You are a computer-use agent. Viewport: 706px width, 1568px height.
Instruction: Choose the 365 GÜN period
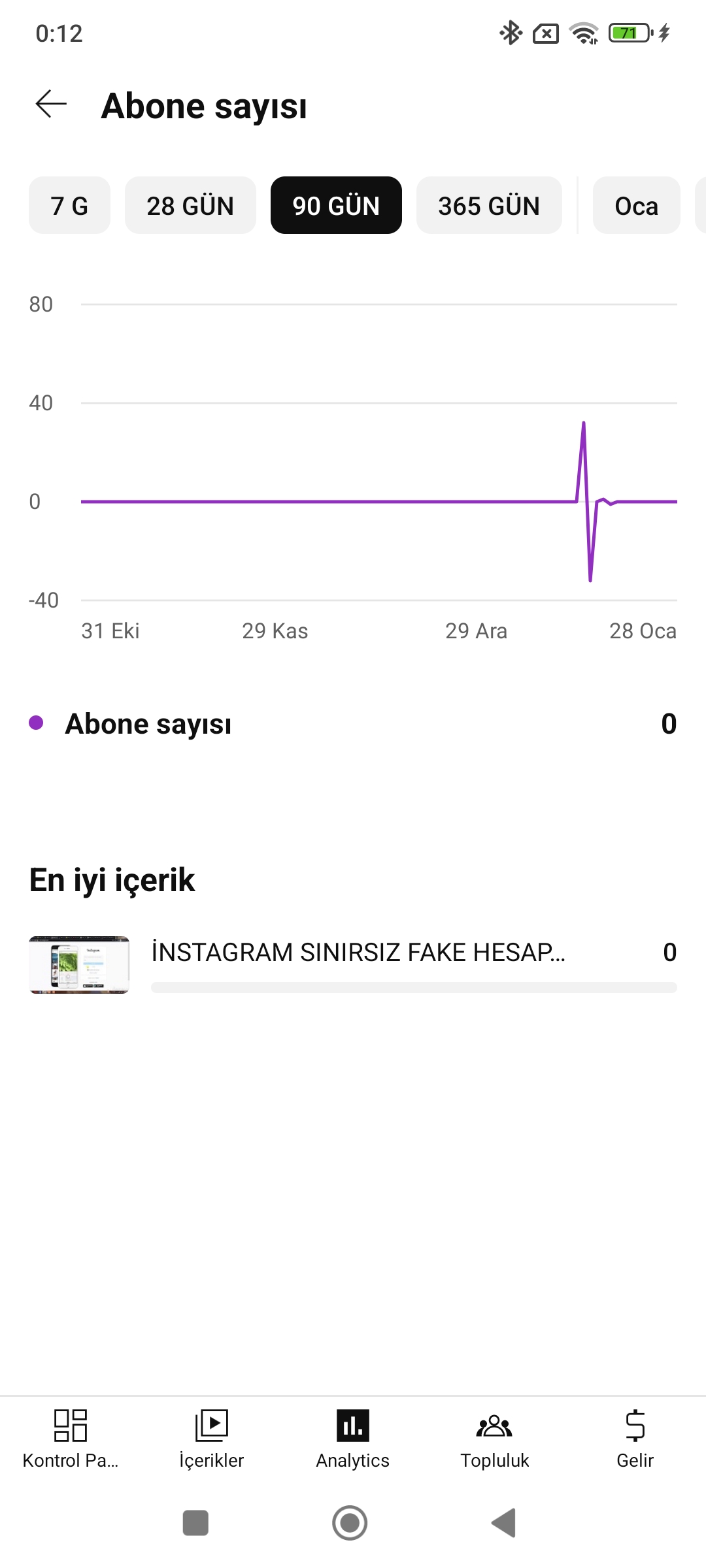(489, 205)
